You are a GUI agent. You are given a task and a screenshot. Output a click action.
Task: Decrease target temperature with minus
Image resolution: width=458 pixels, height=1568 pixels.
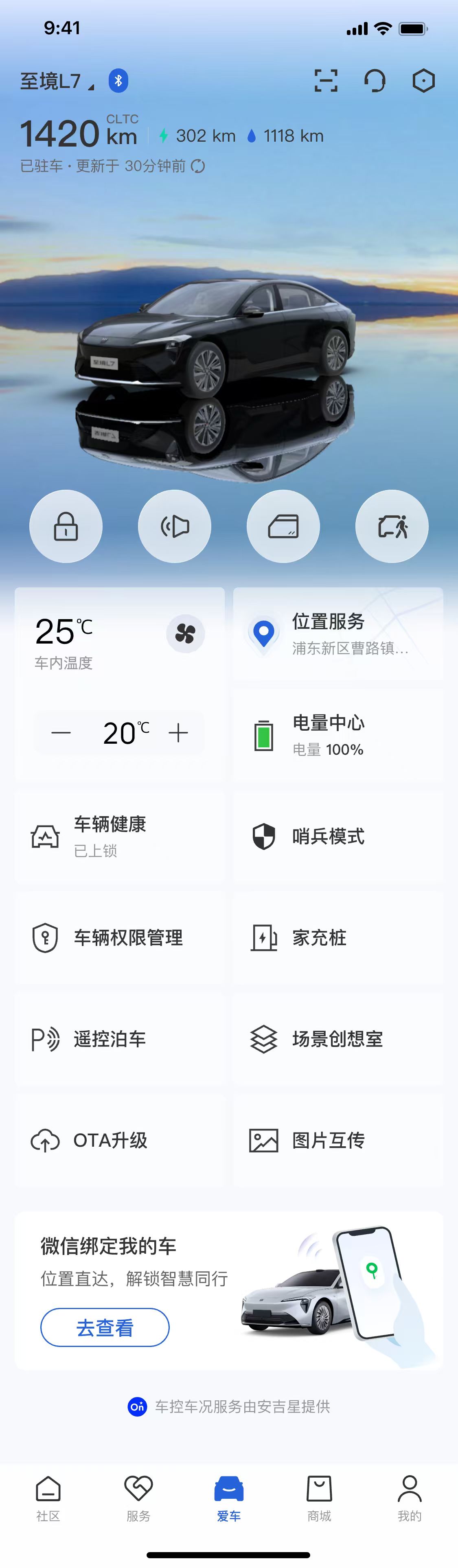click(x=61, y=733)
